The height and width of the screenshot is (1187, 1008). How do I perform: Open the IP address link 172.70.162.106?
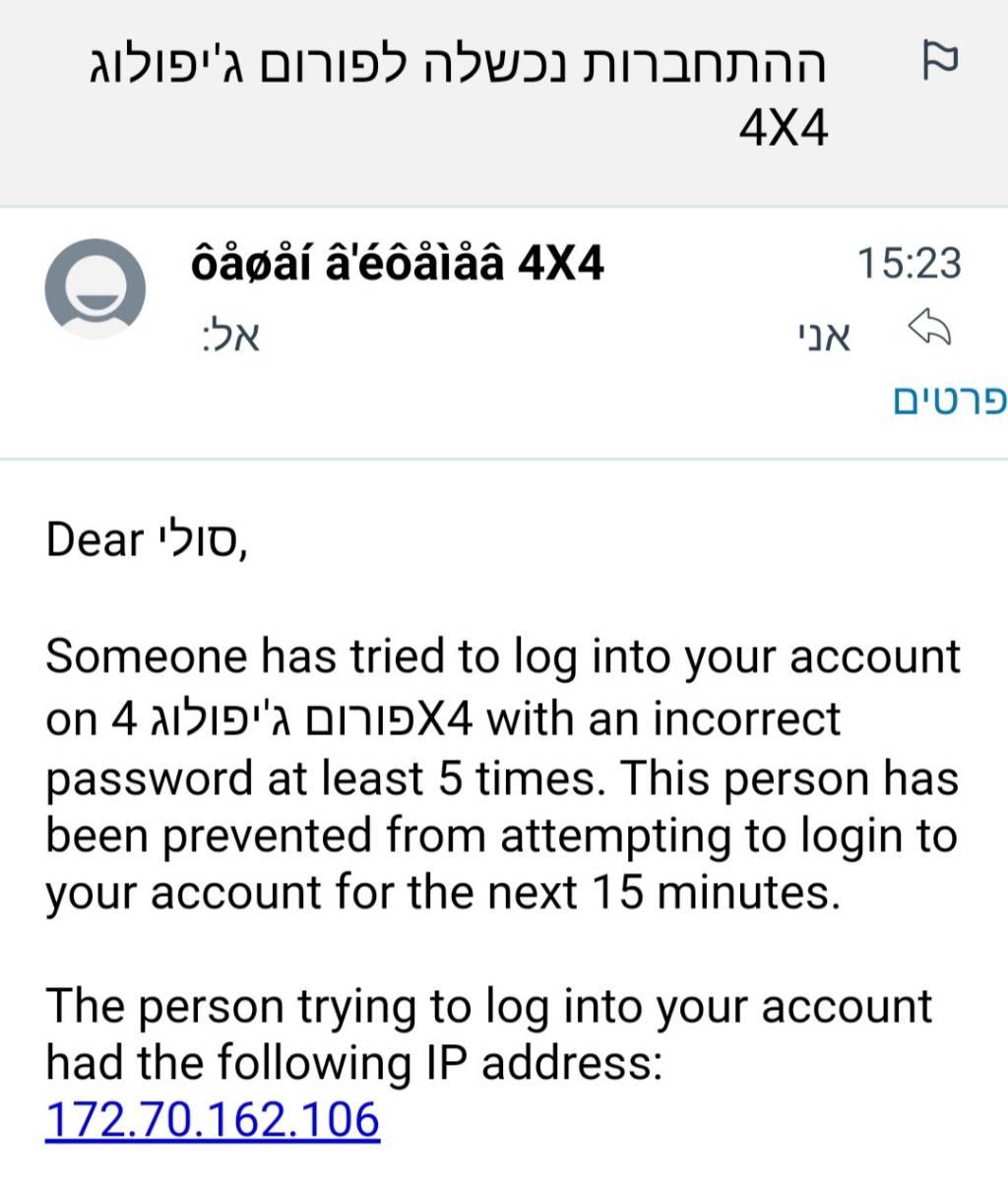point(213,1120)
